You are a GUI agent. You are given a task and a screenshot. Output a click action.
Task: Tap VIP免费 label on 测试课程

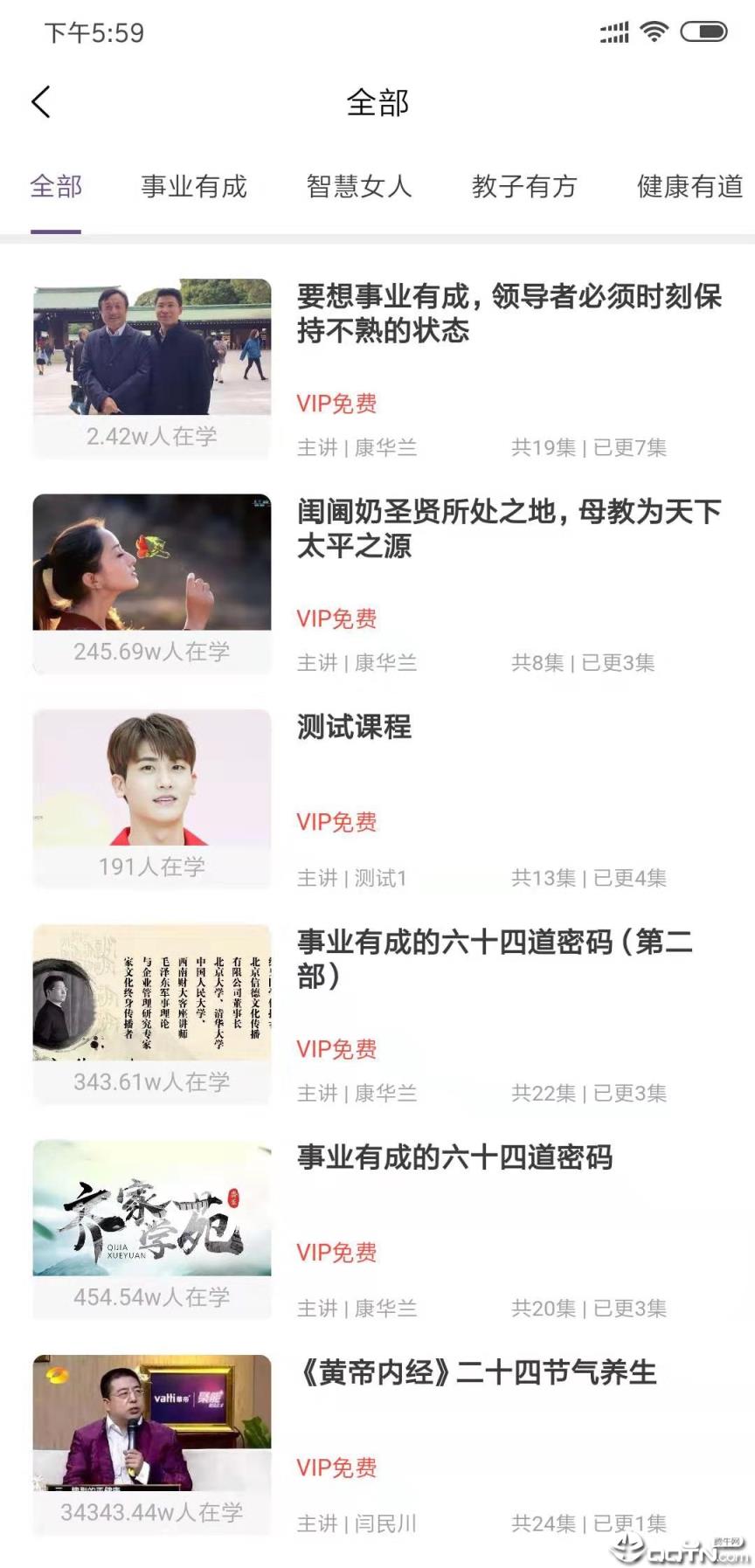point(336,822)
